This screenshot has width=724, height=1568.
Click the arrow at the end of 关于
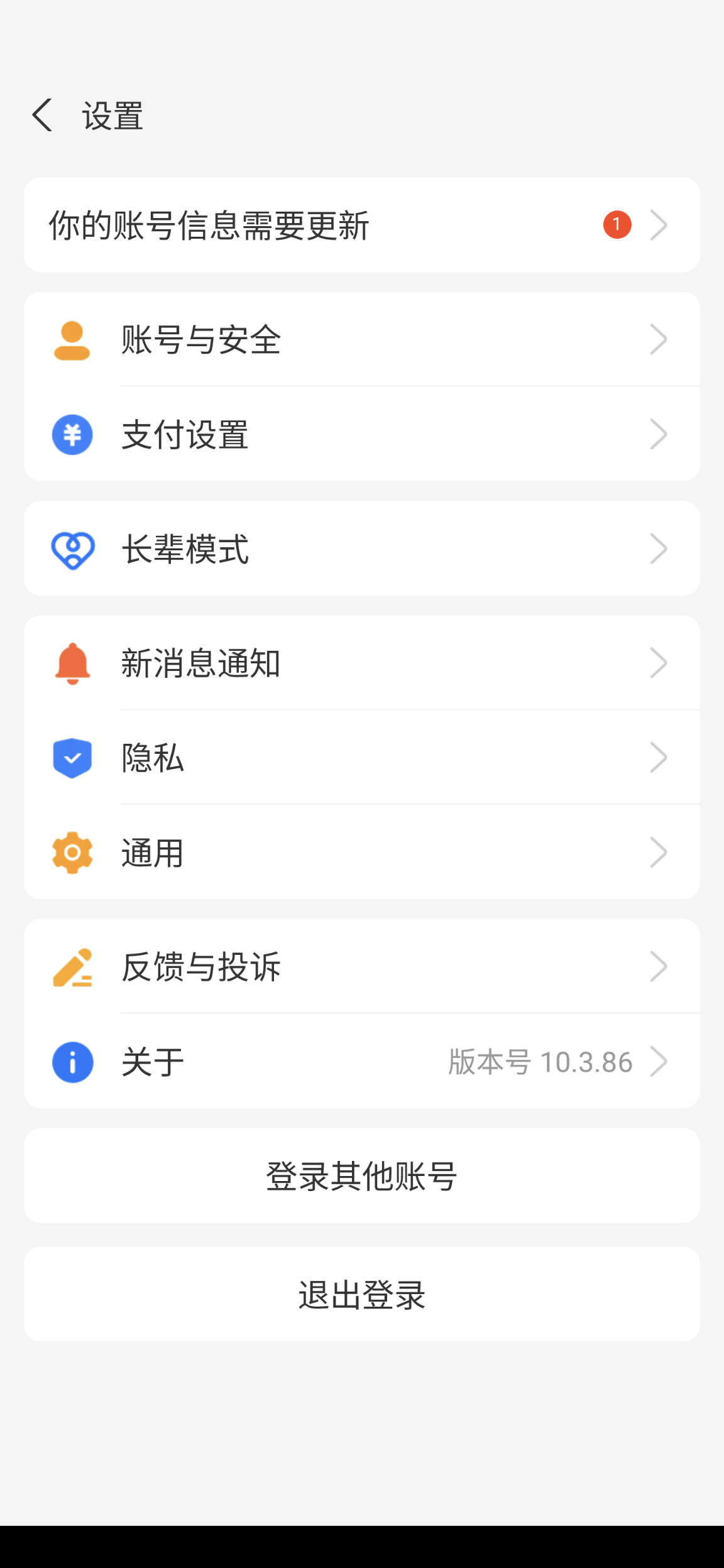(x=659, y=1061)
